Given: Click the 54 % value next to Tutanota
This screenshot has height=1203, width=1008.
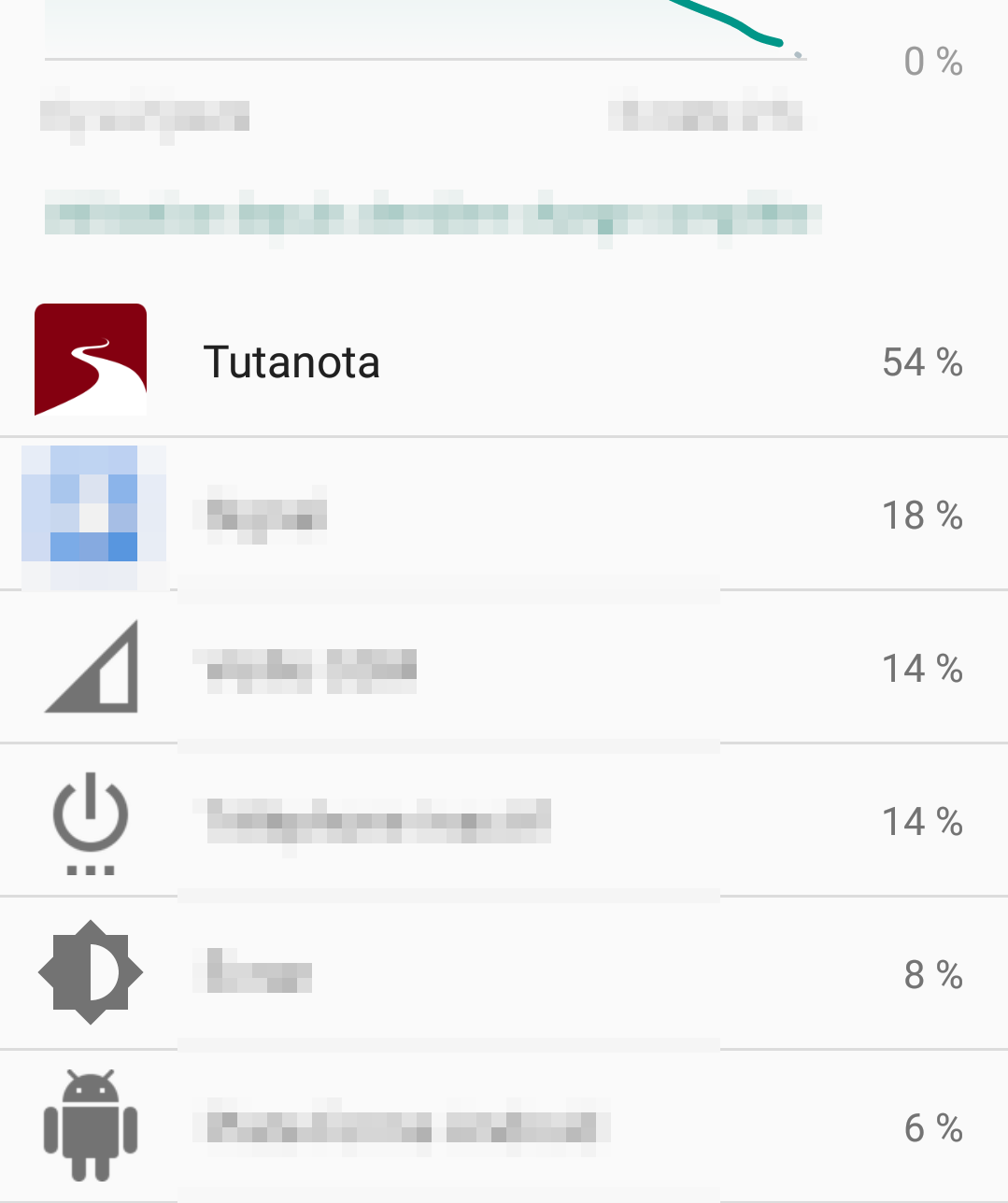Looking at the screenshot, I should (x=923, y=362).
